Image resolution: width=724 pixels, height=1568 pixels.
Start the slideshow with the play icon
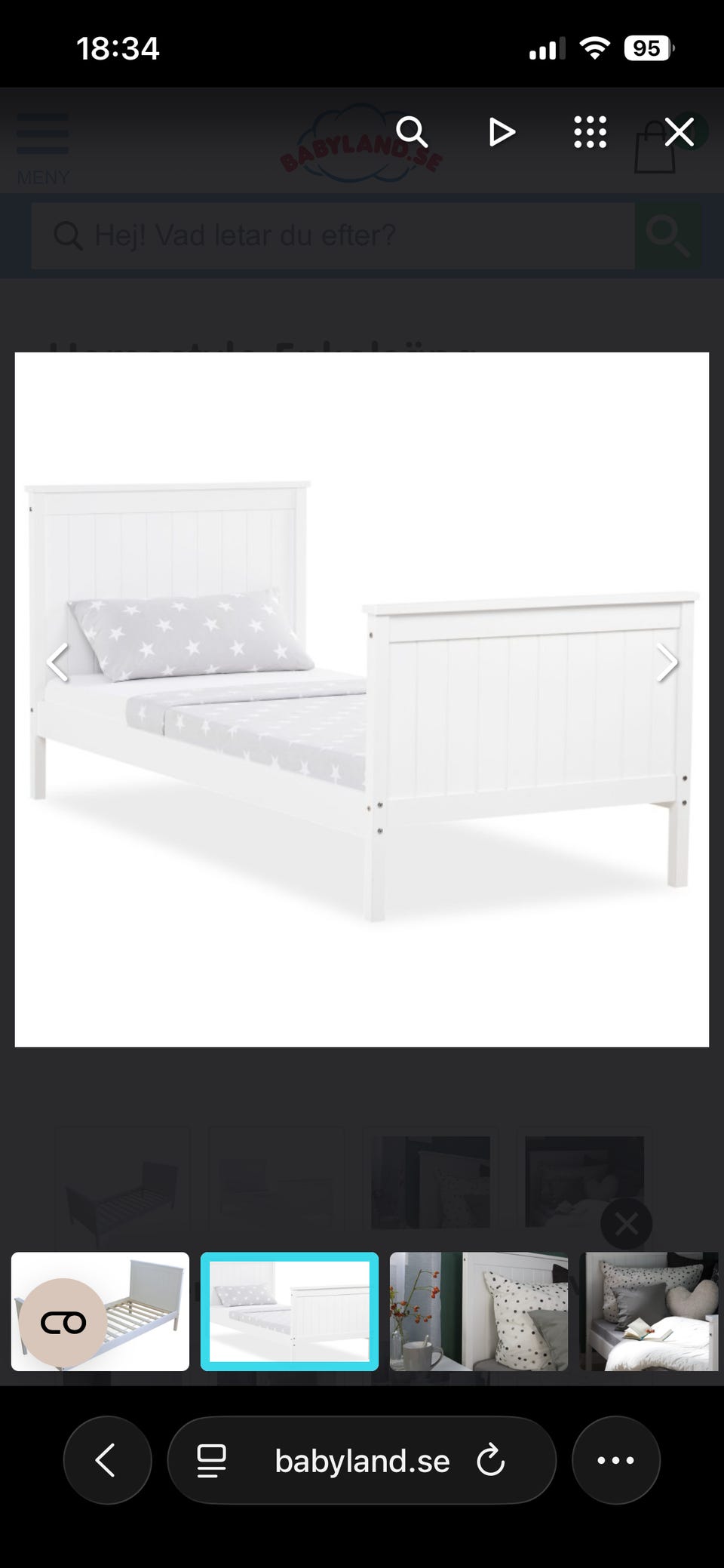coord(501,132)
